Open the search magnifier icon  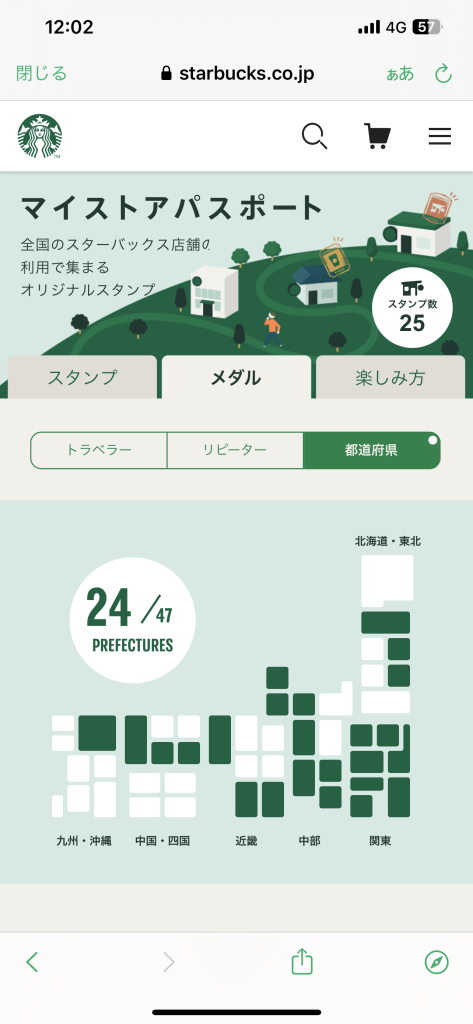point(314,136)
